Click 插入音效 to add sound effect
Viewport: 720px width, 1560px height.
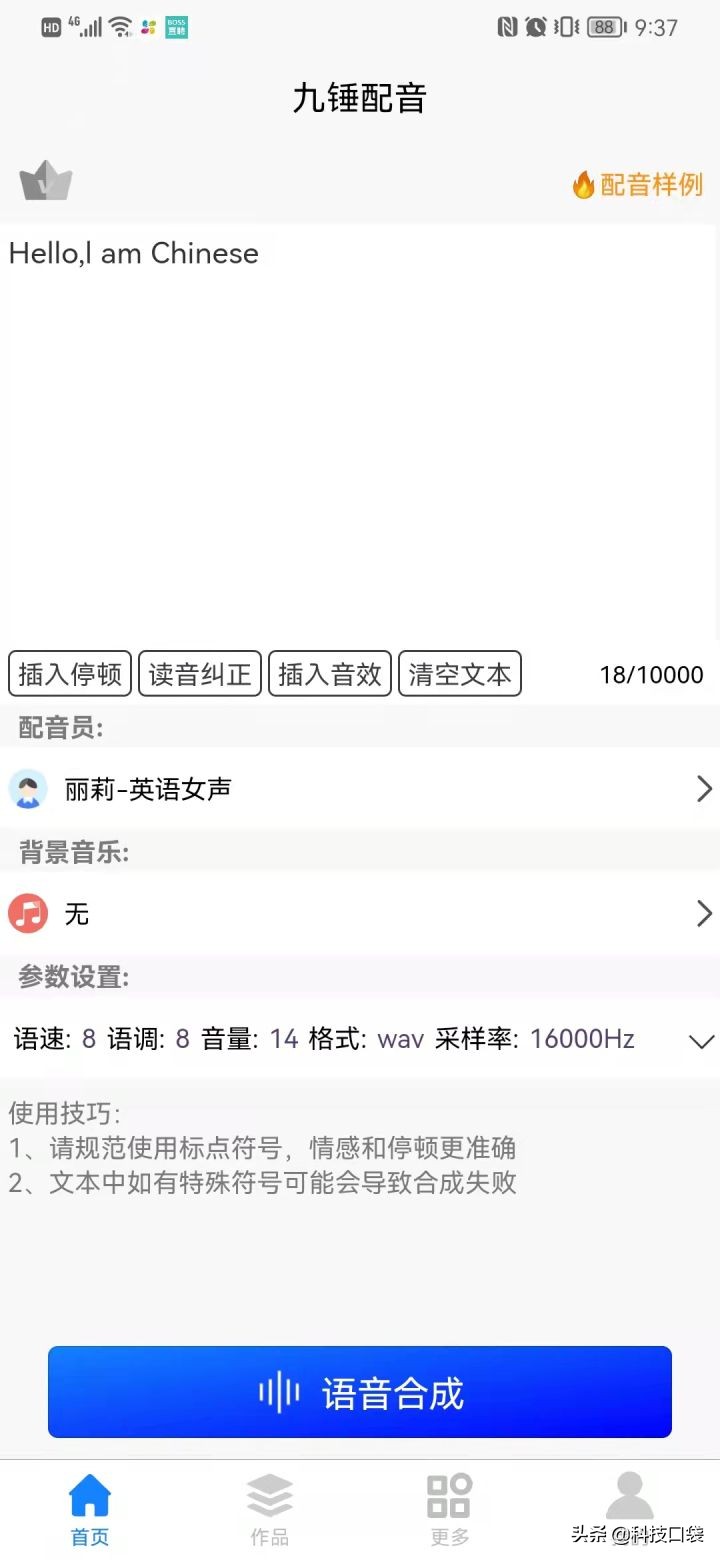[329, 673]
